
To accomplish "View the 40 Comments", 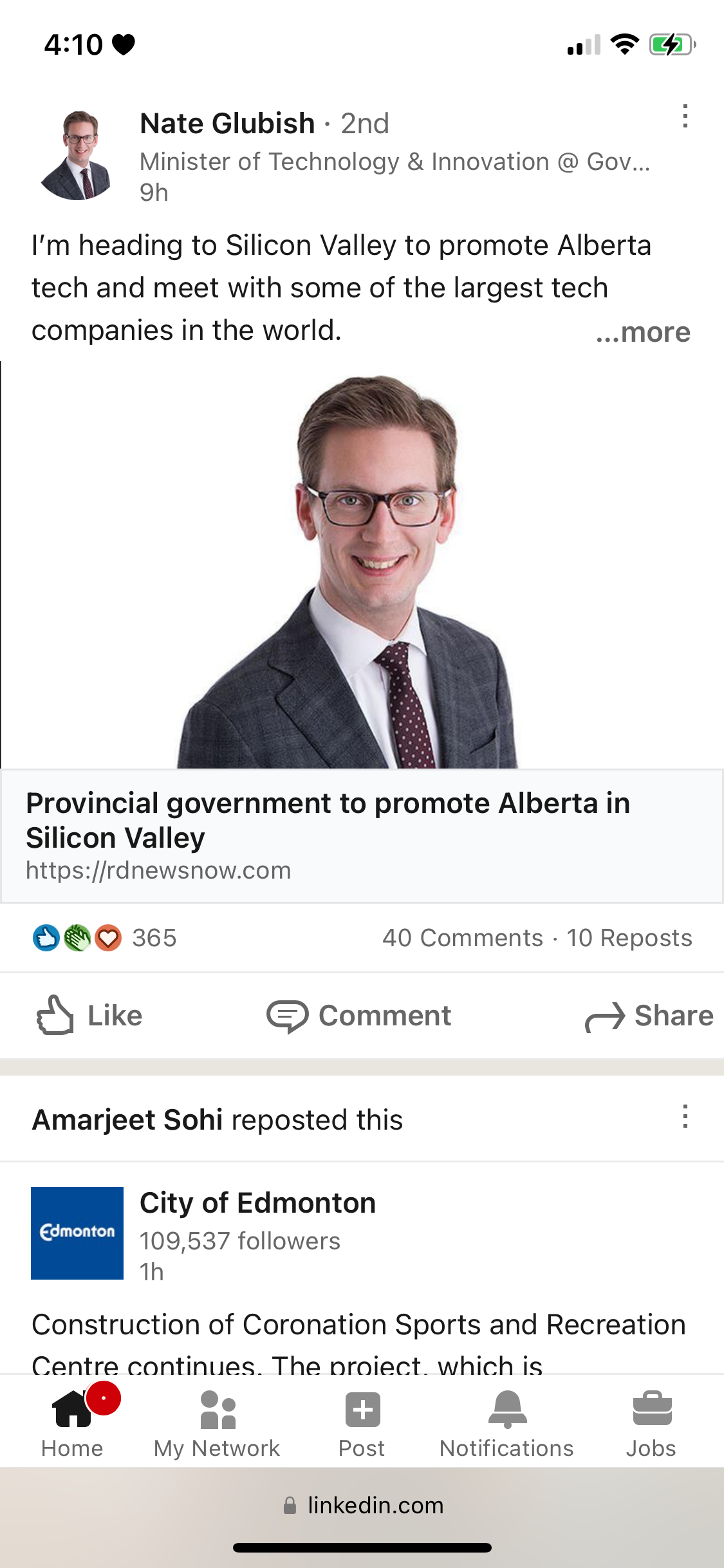I will coord(462,938).
